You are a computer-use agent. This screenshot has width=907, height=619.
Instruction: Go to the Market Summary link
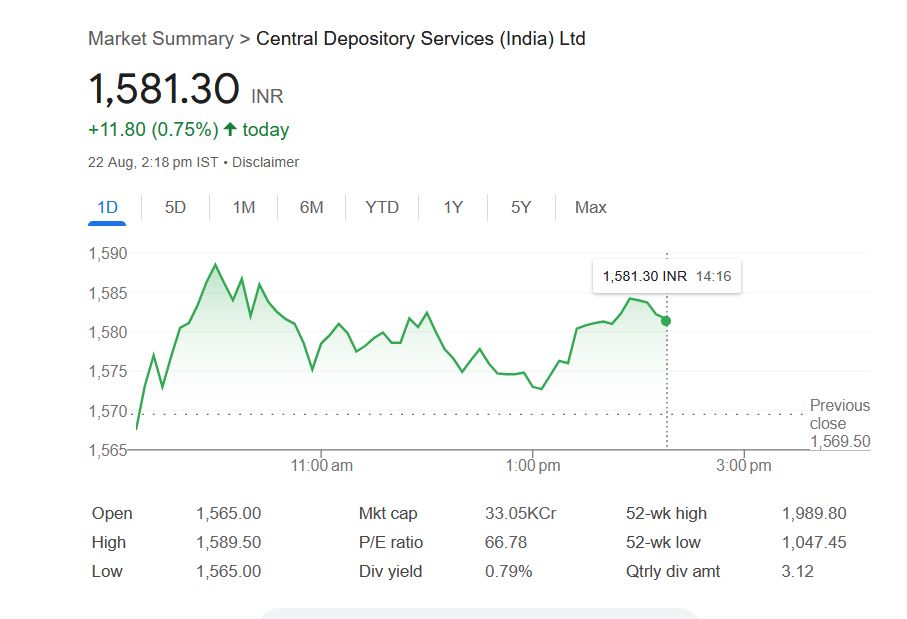(160, 39)
